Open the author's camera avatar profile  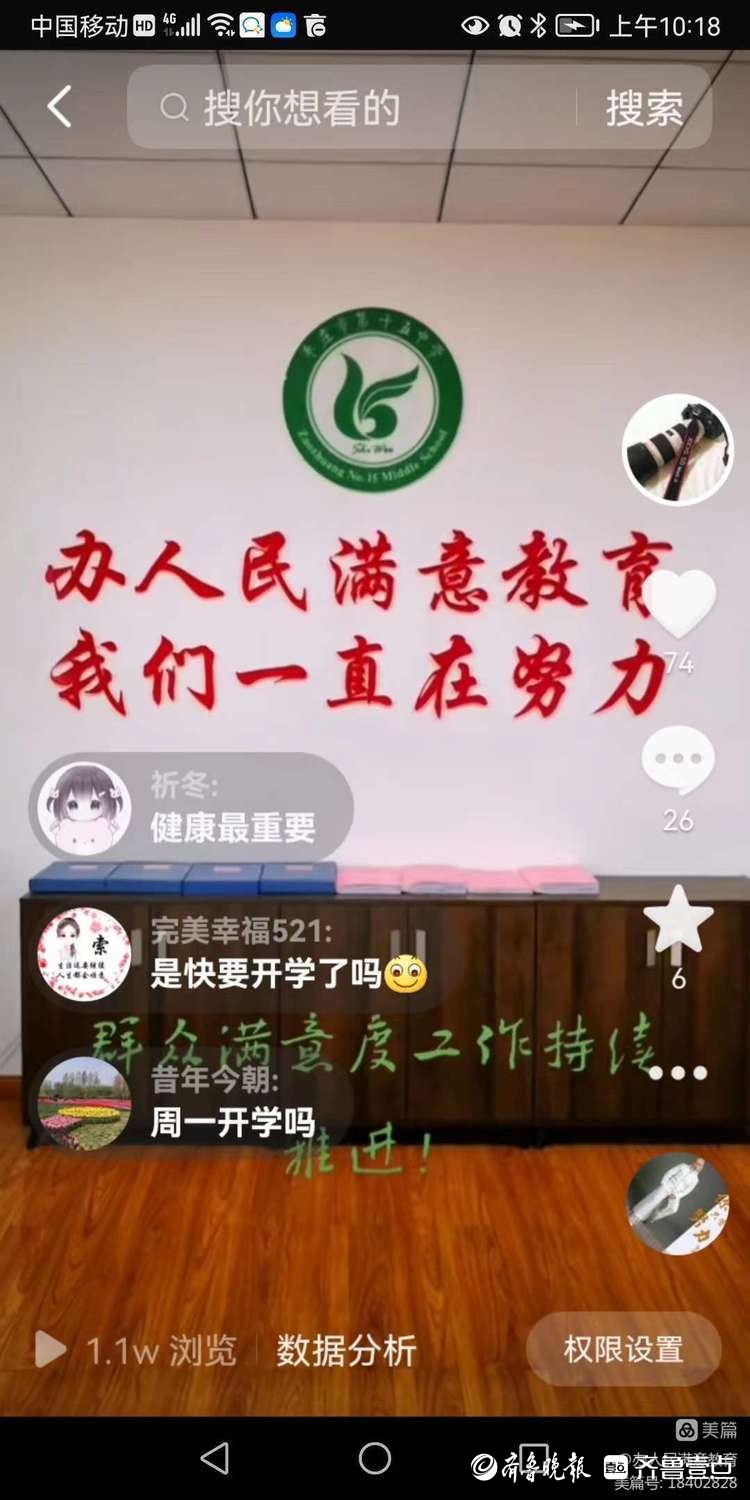pos(677,449)
